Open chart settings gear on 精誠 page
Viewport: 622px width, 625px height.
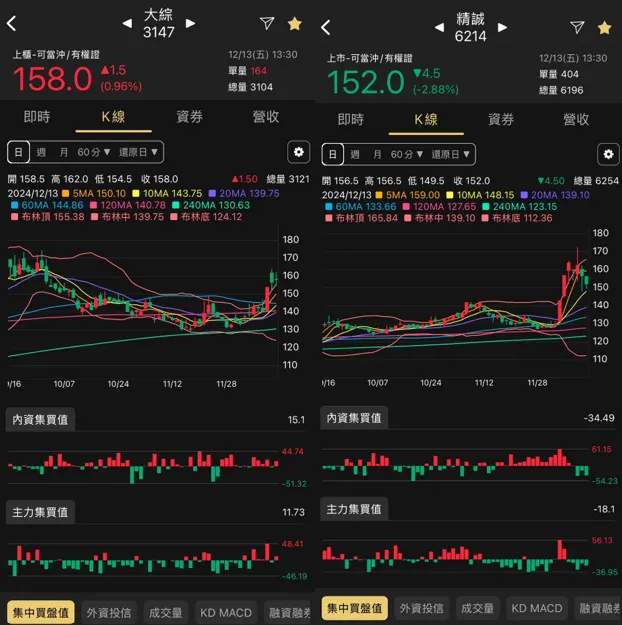[608, 154]
